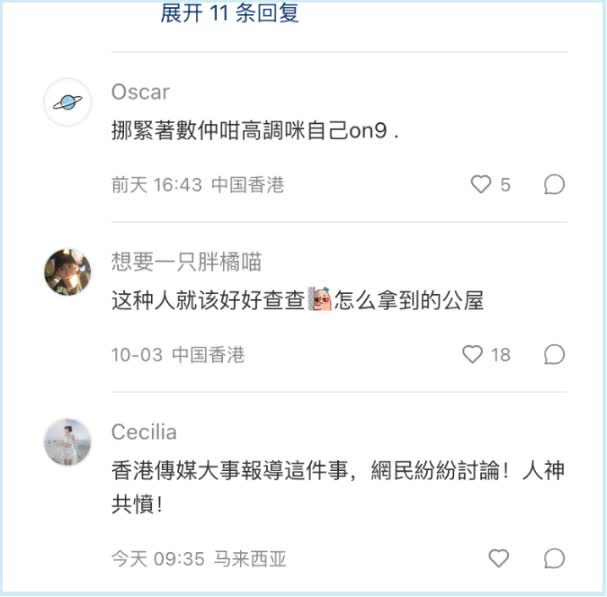Like 想要一只胖橘喵's comment
607x597 pixels.
pyautogui.click(x=473, y=355)
